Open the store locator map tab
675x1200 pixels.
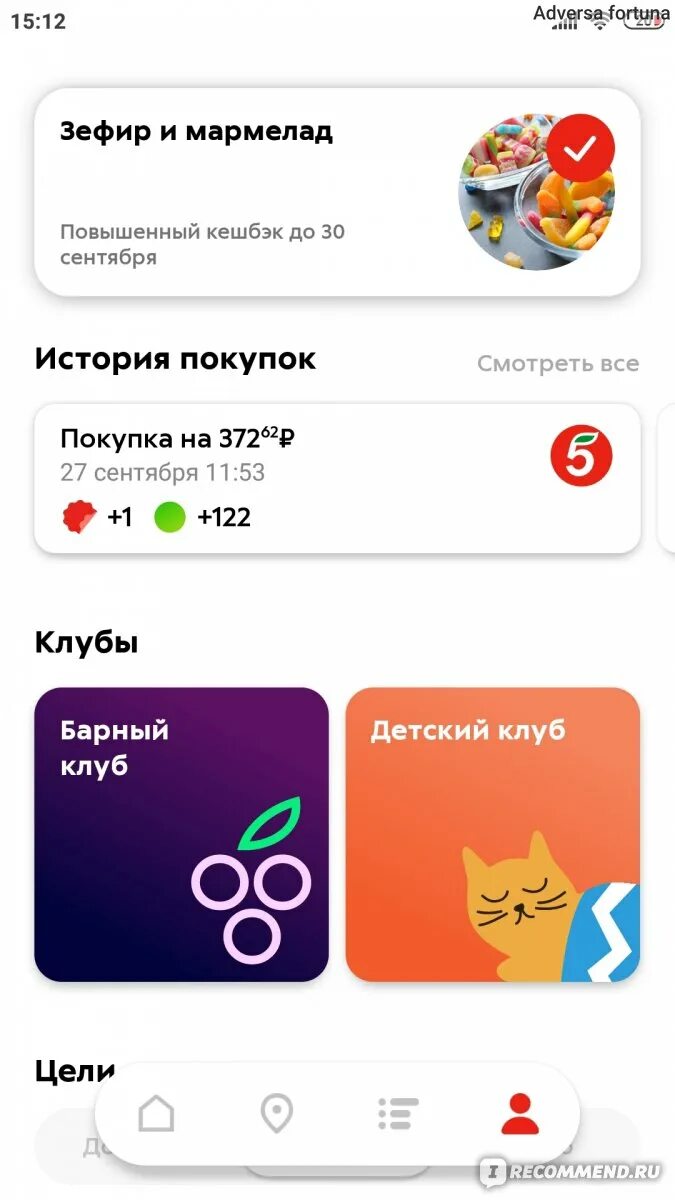(x=276, y=1113)
